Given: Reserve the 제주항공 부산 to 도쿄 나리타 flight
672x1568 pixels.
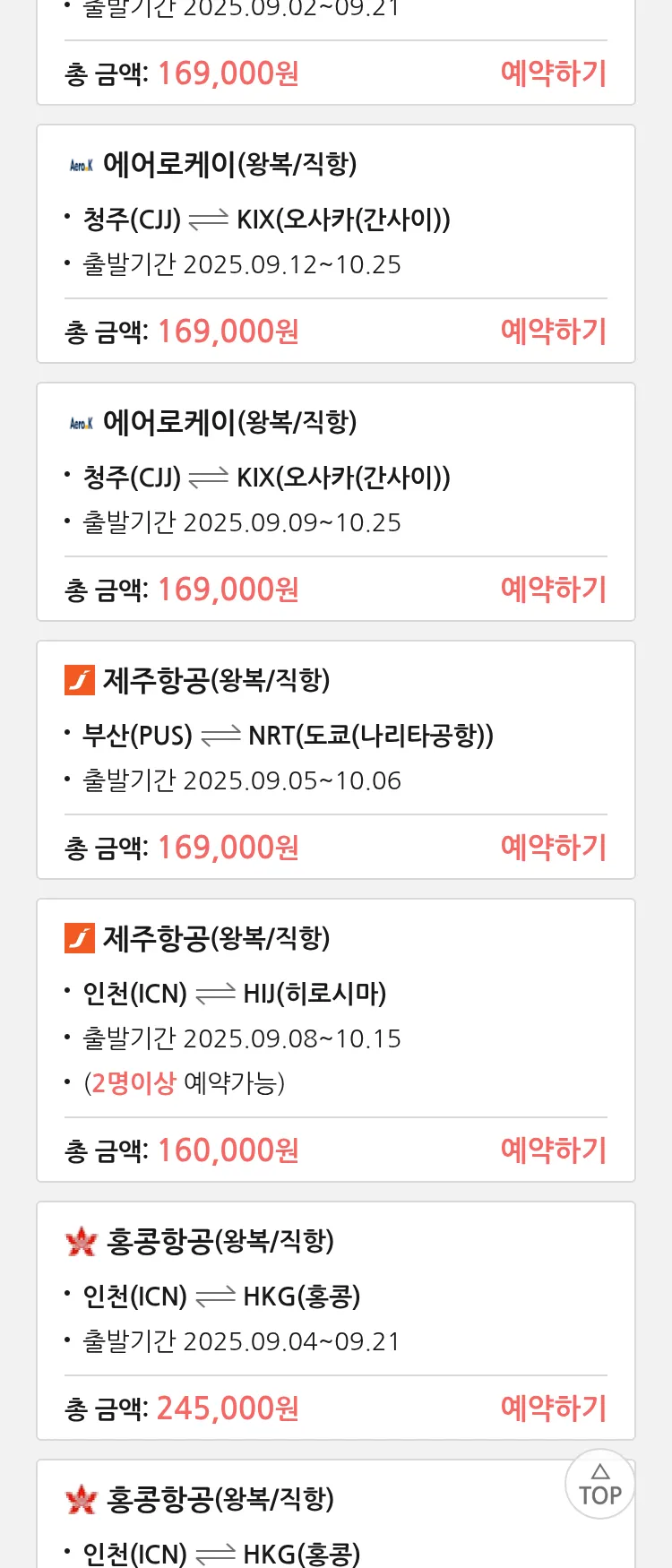Looking at the screenshot, I should [x=553, y=848].
